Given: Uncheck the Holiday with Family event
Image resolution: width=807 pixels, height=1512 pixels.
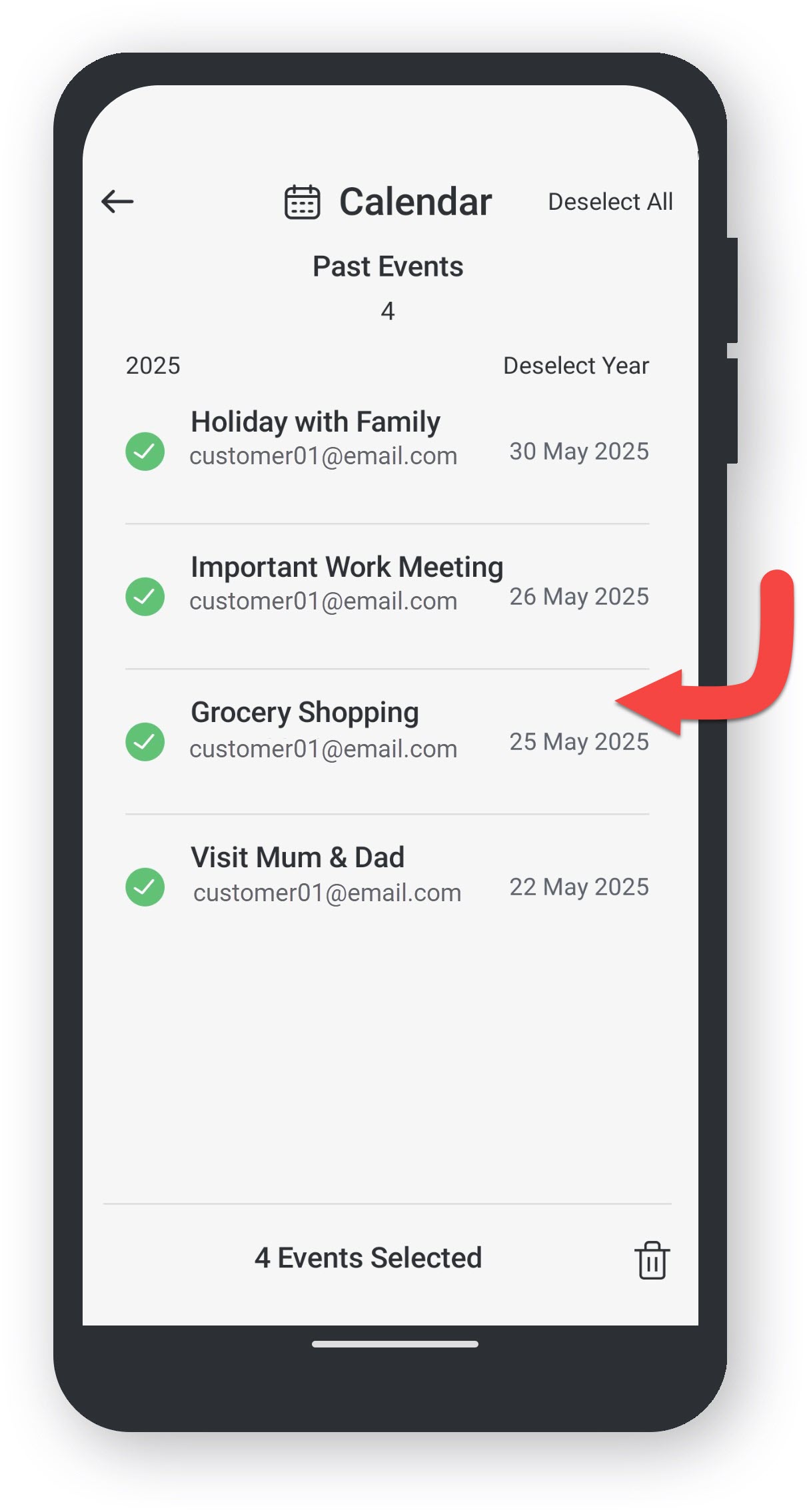Looking at the screenshot, I should pos(145,452).
